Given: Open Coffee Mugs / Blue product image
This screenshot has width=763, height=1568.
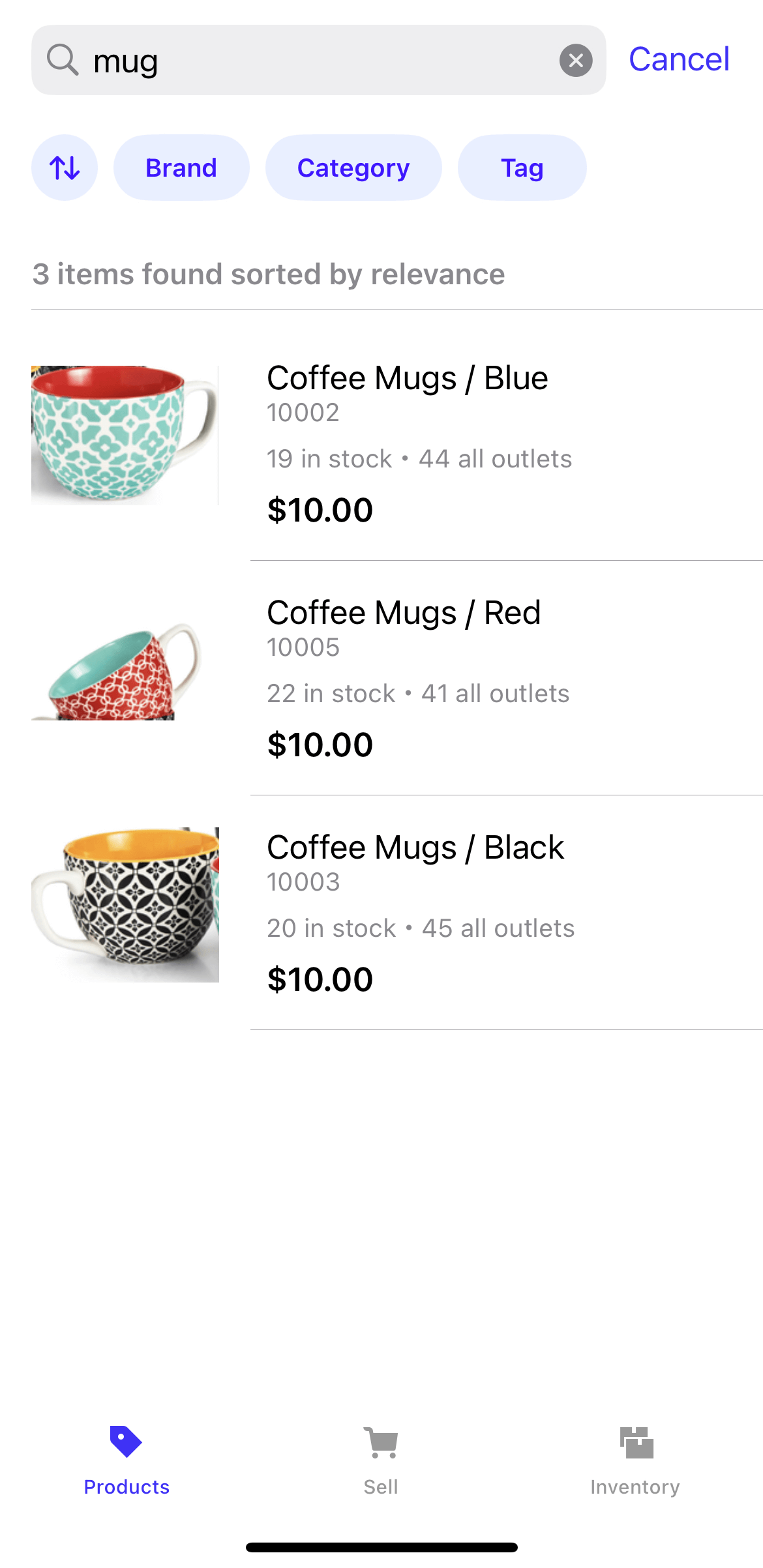Looking at the screenshot, I should [125, 434].
